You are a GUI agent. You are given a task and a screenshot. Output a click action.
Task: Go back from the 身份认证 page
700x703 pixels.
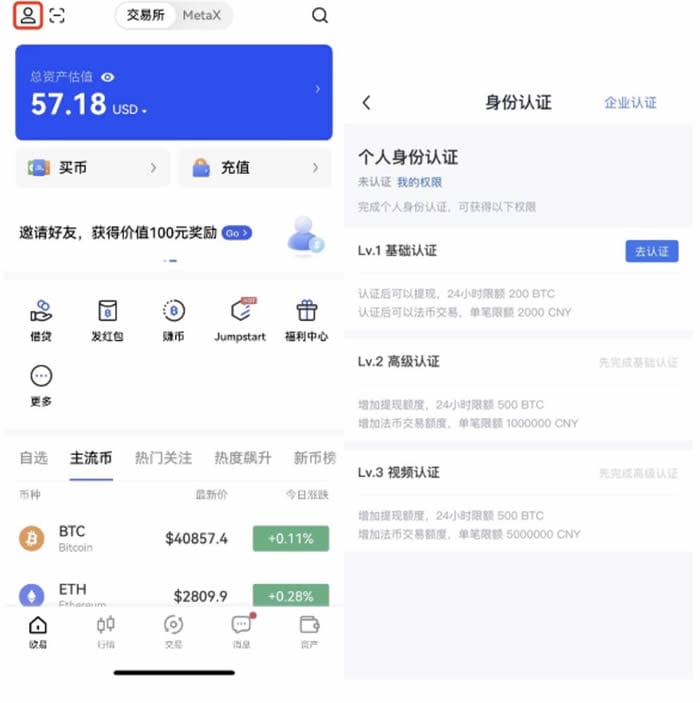pyautogui.click(x=366, y=102)
